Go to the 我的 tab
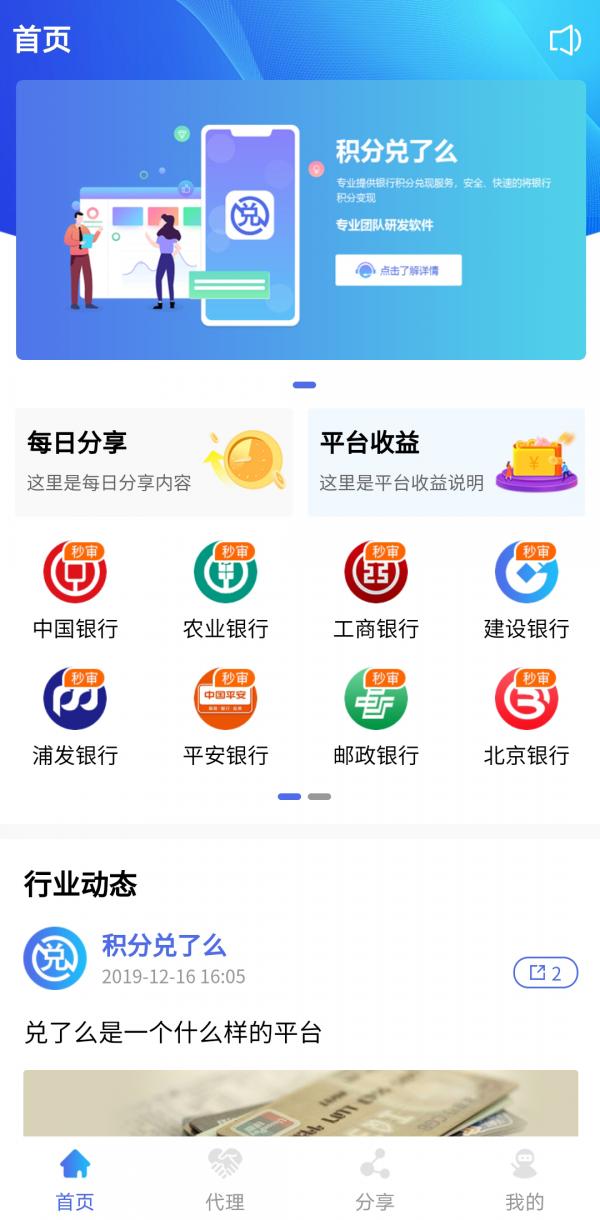The height and width of the screenshot is (1220, 600). [x=524, y=1180]
